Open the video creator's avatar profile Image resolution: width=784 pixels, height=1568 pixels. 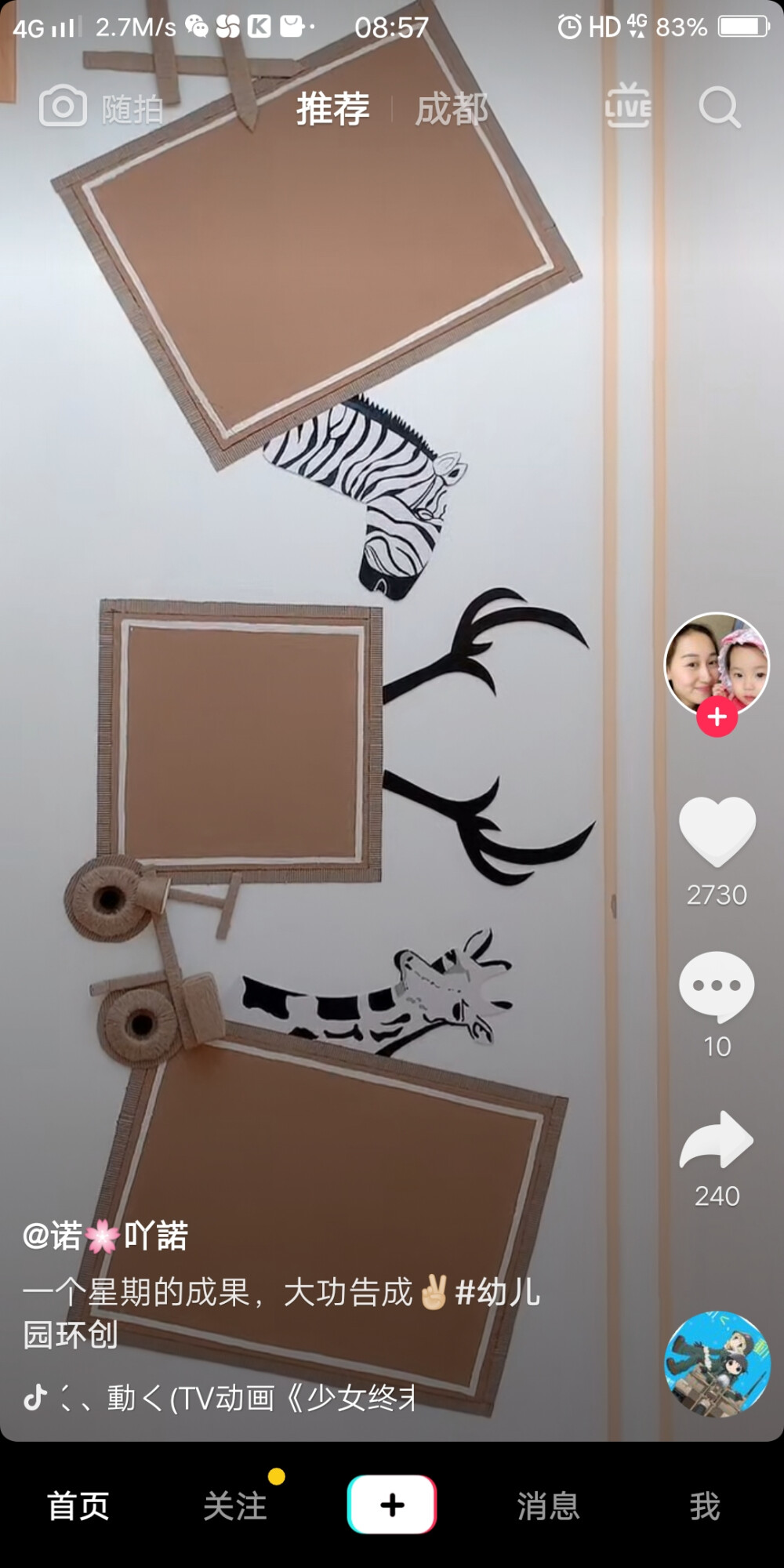click(x=716, y=665)
